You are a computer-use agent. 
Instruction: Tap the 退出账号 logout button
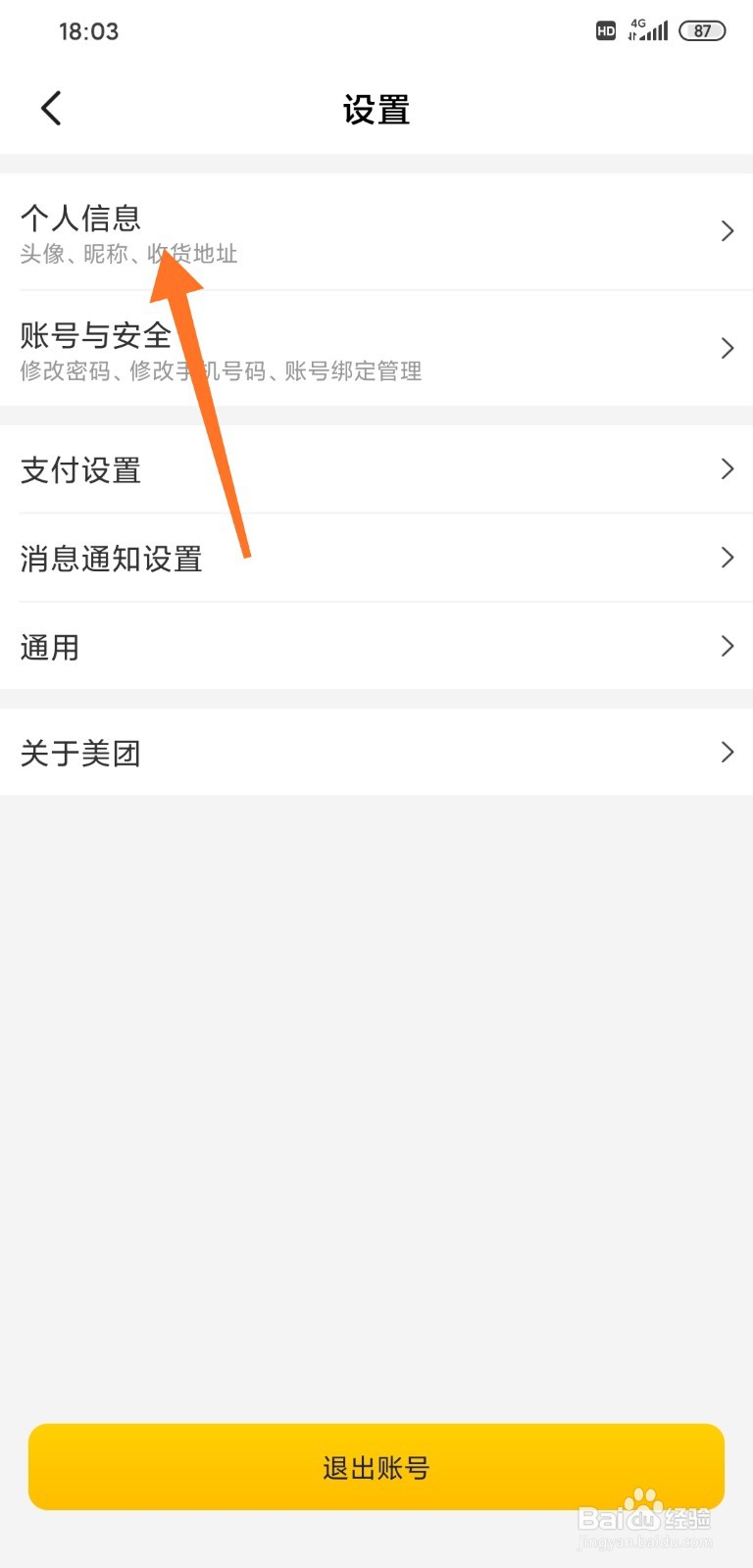click(376, 1465)
